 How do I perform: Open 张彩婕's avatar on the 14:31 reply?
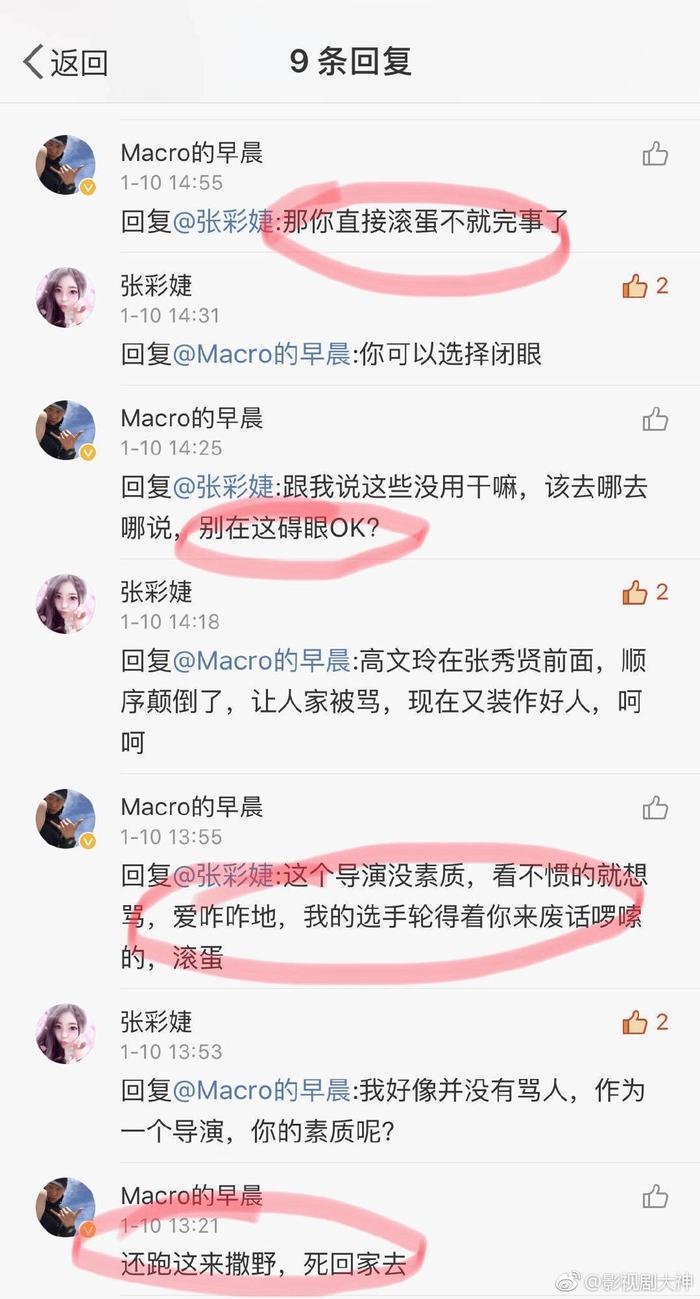coord(66,298)
